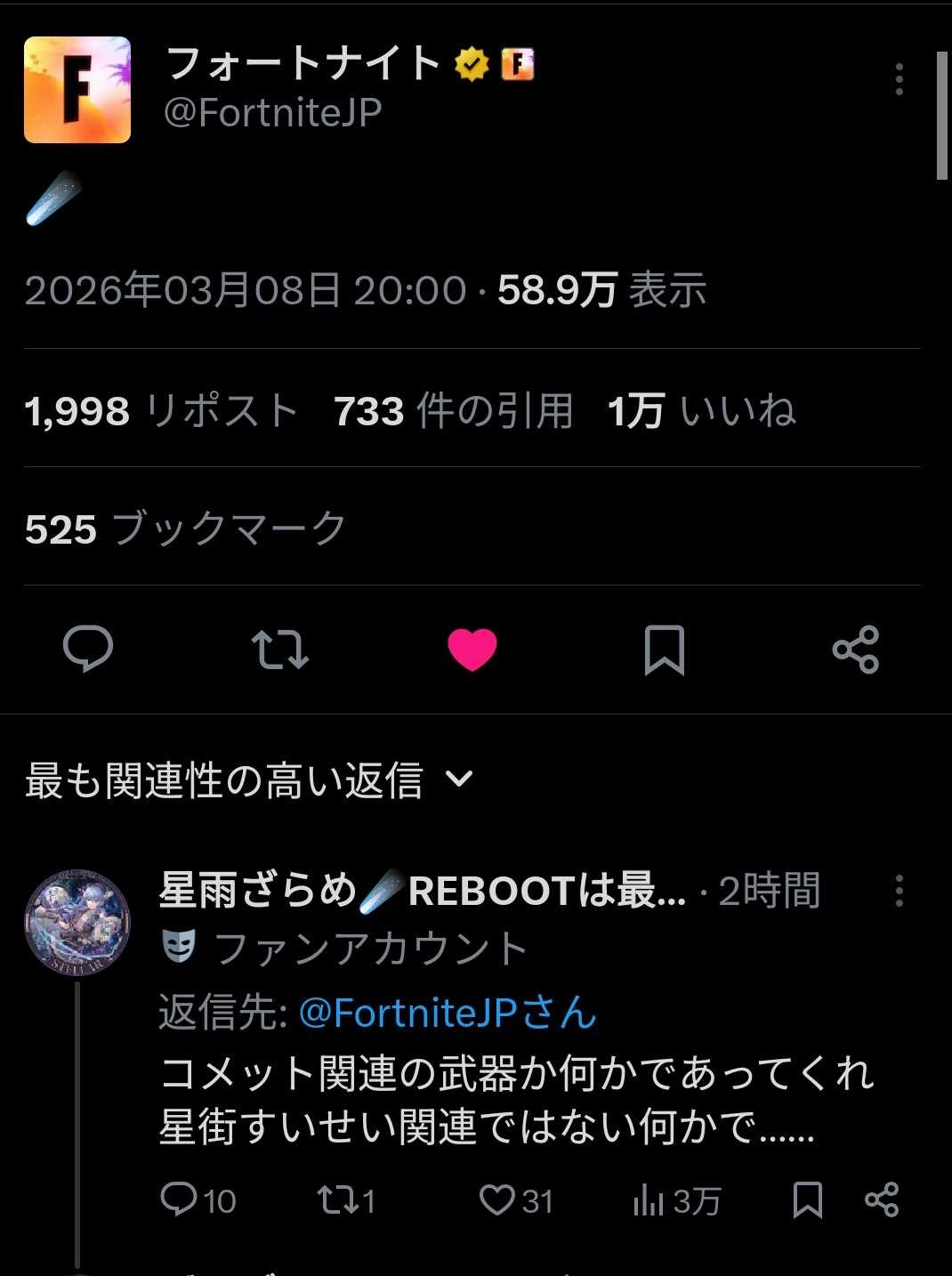This screenshot has height=1276, width=952.
Task: Bookmark the Fortnite post
Action: (x=665, y=649)
